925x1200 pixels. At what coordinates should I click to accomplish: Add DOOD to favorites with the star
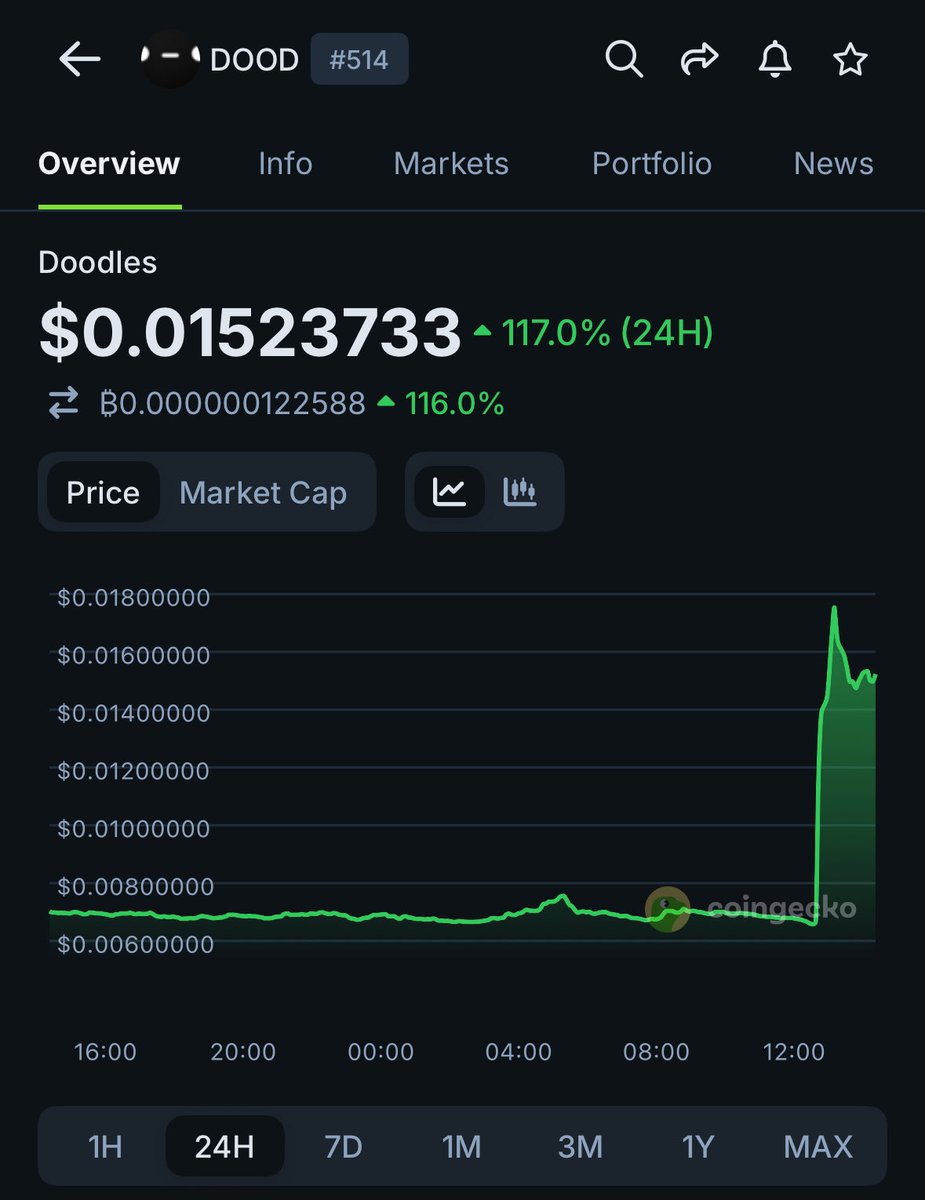(x=850, y=60)
